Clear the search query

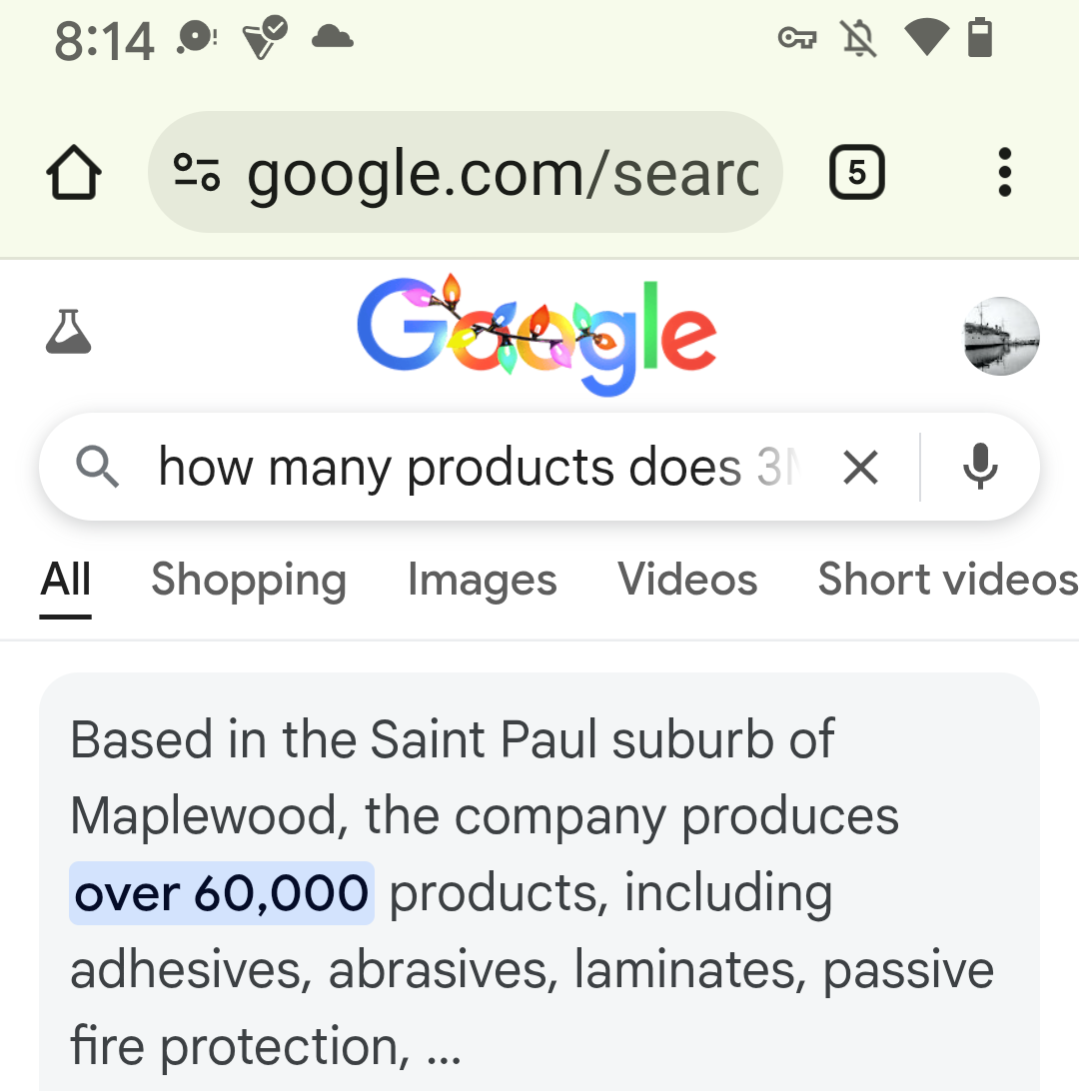[x=860, y=467]
